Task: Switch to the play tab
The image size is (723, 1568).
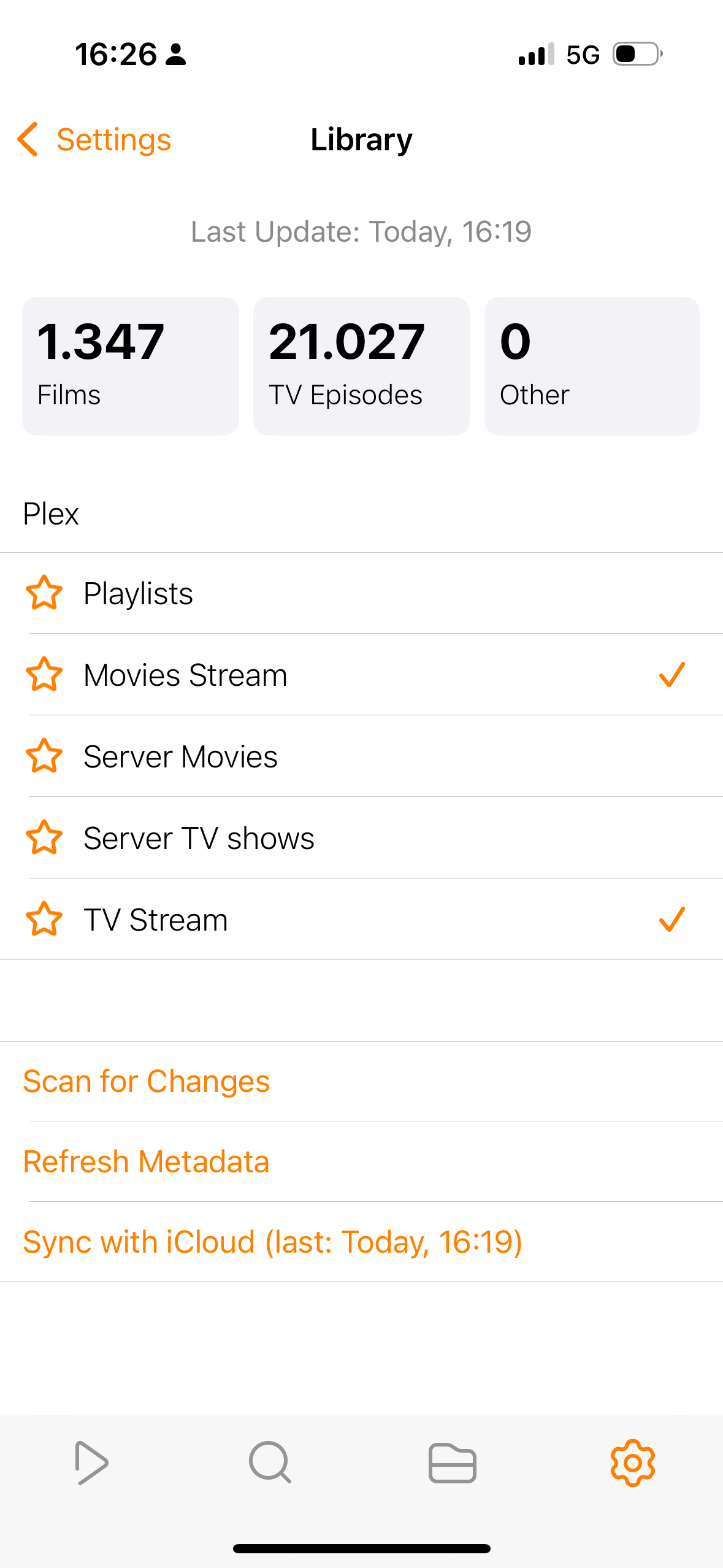Action: pos(91,1463)
